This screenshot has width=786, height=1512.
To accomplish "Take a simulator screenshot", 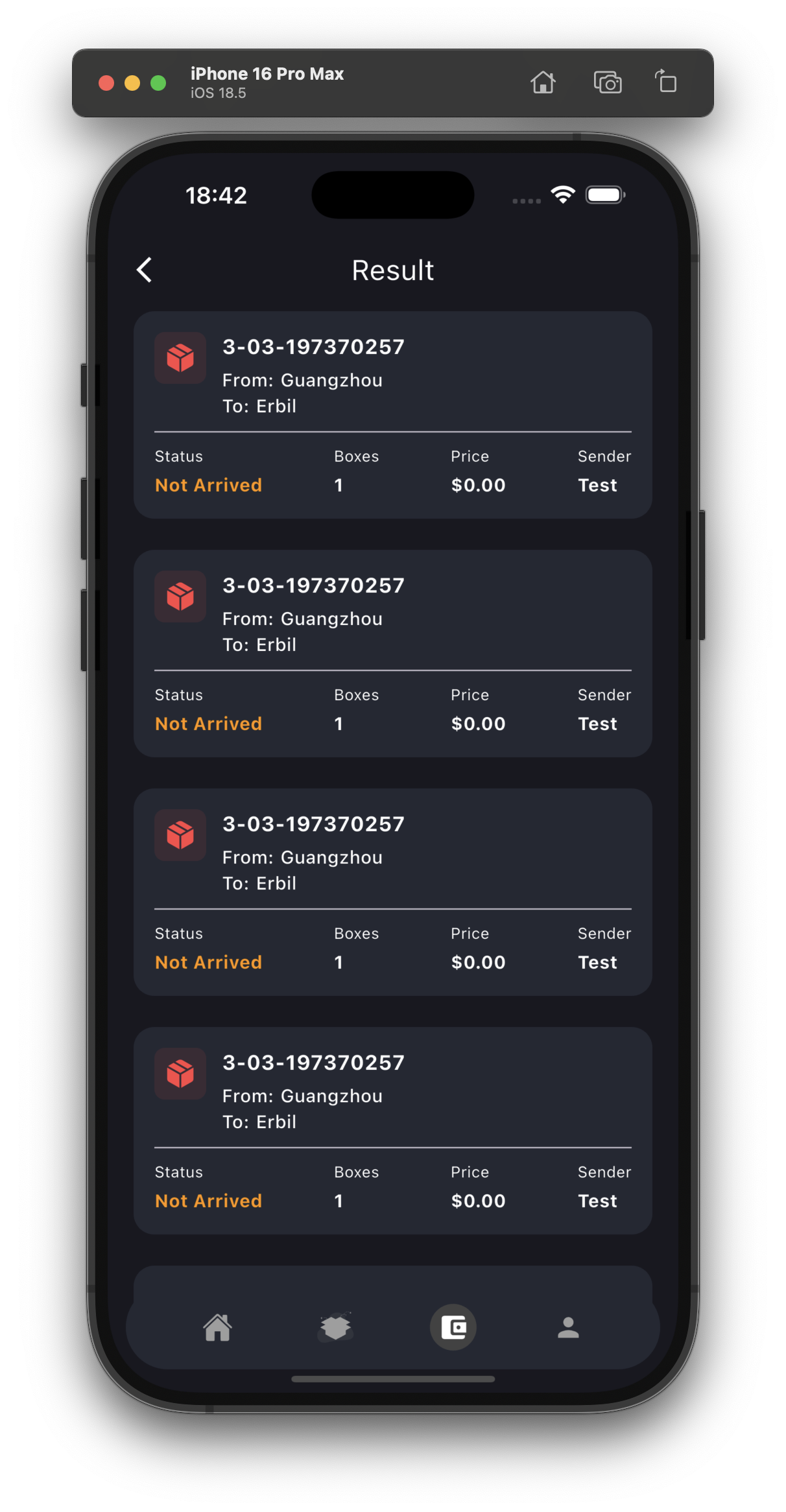I will pyautogui.click(x=608, y=83).
